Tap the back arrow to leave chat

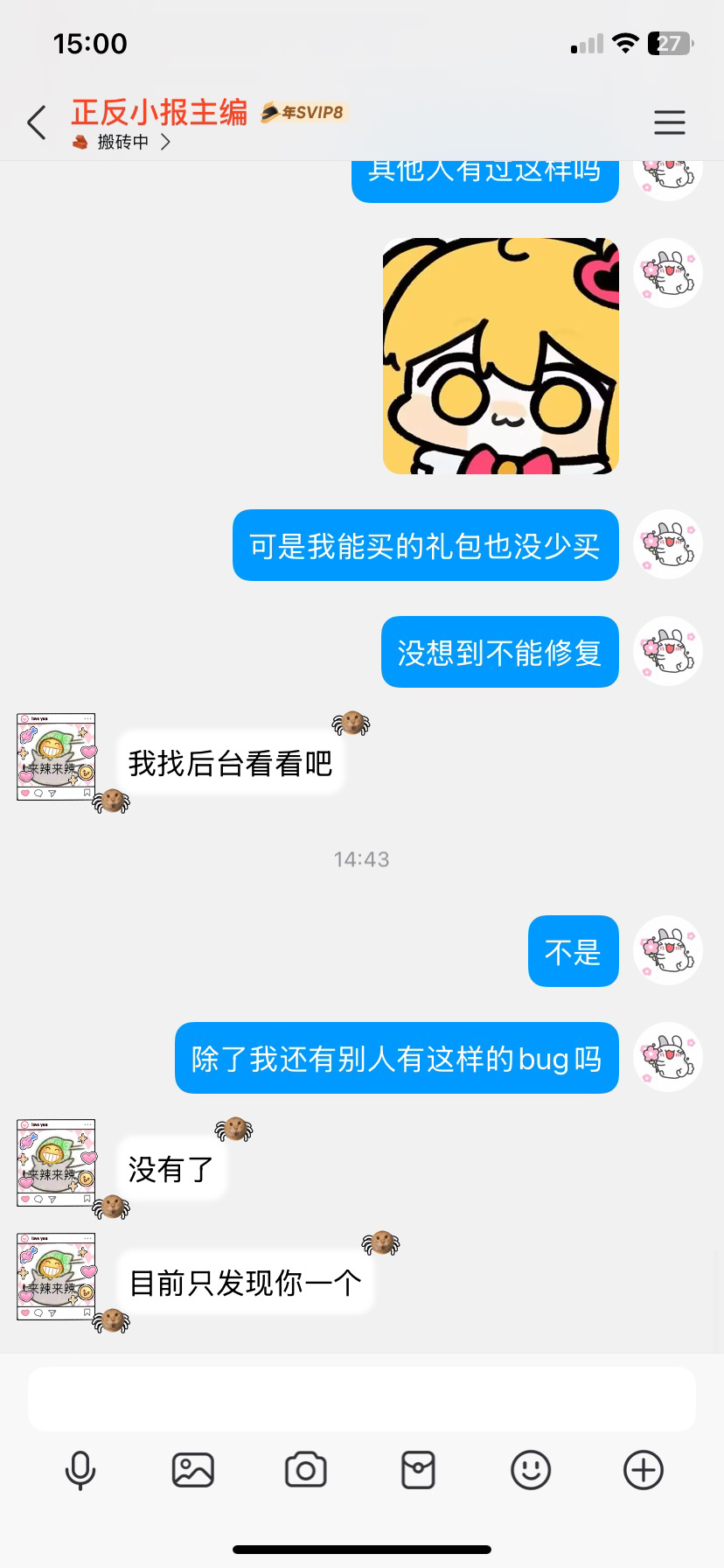(x=35, y=122)
